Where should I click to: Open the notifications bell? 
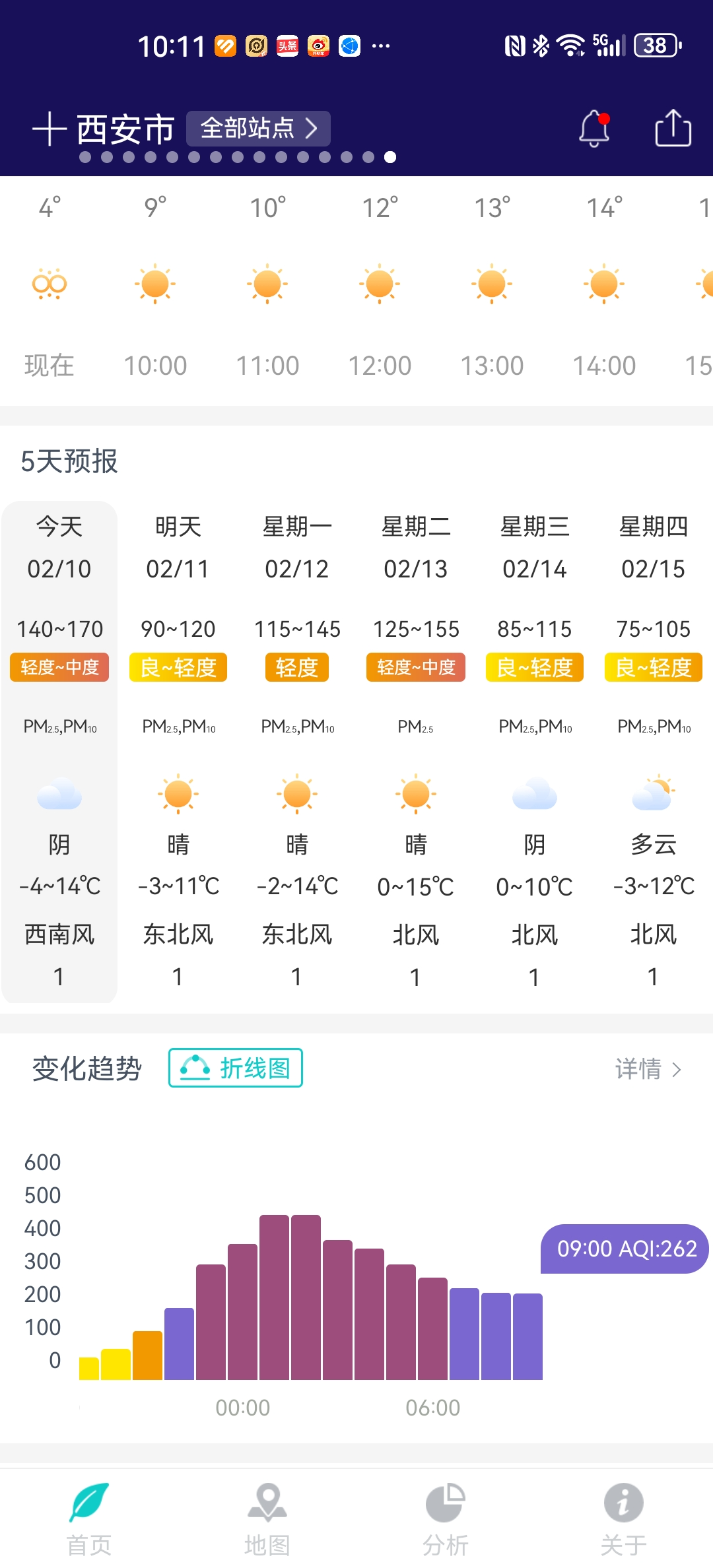tap(594, 128)
